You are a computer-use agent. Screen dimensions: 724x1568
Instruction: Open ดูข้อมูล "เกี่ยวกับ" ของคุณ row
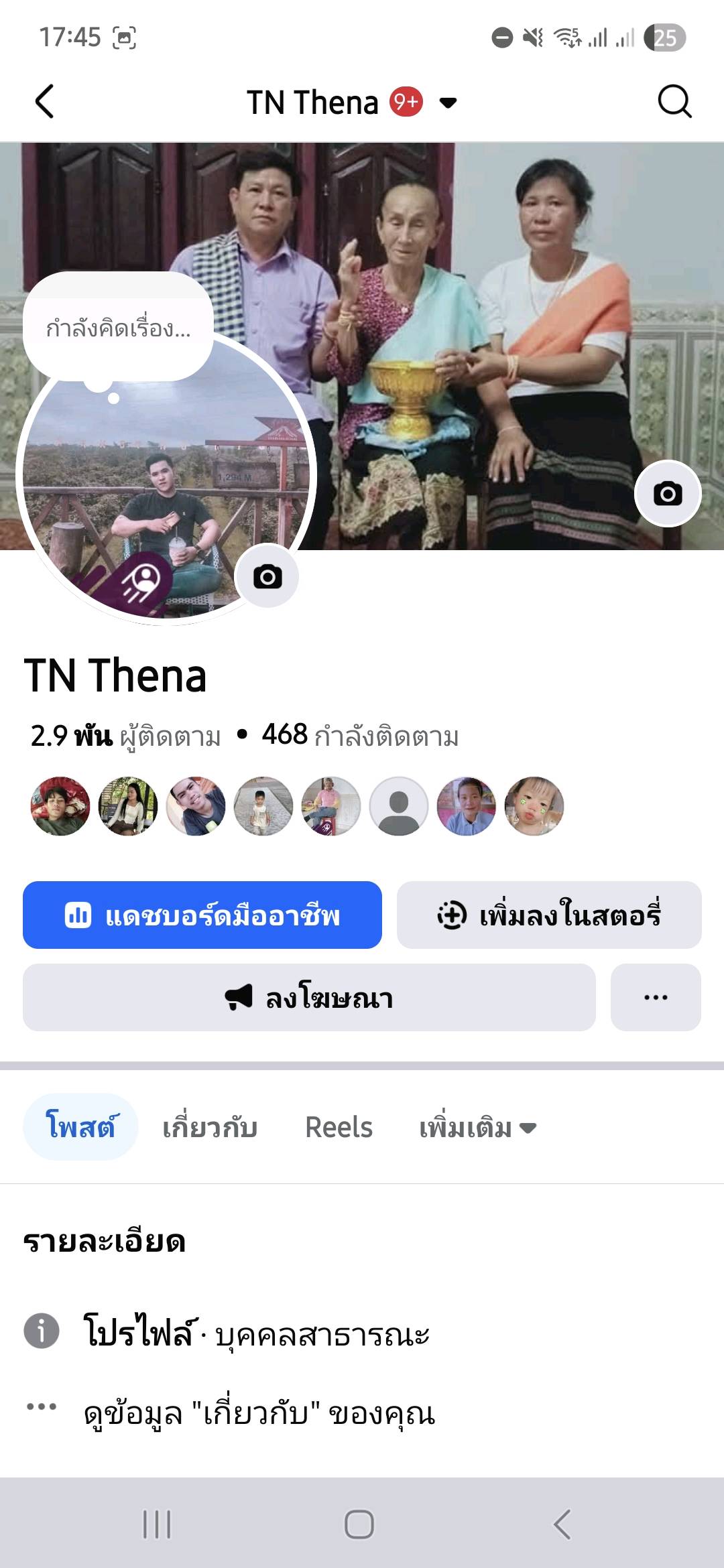click(x=259, y=1413)
